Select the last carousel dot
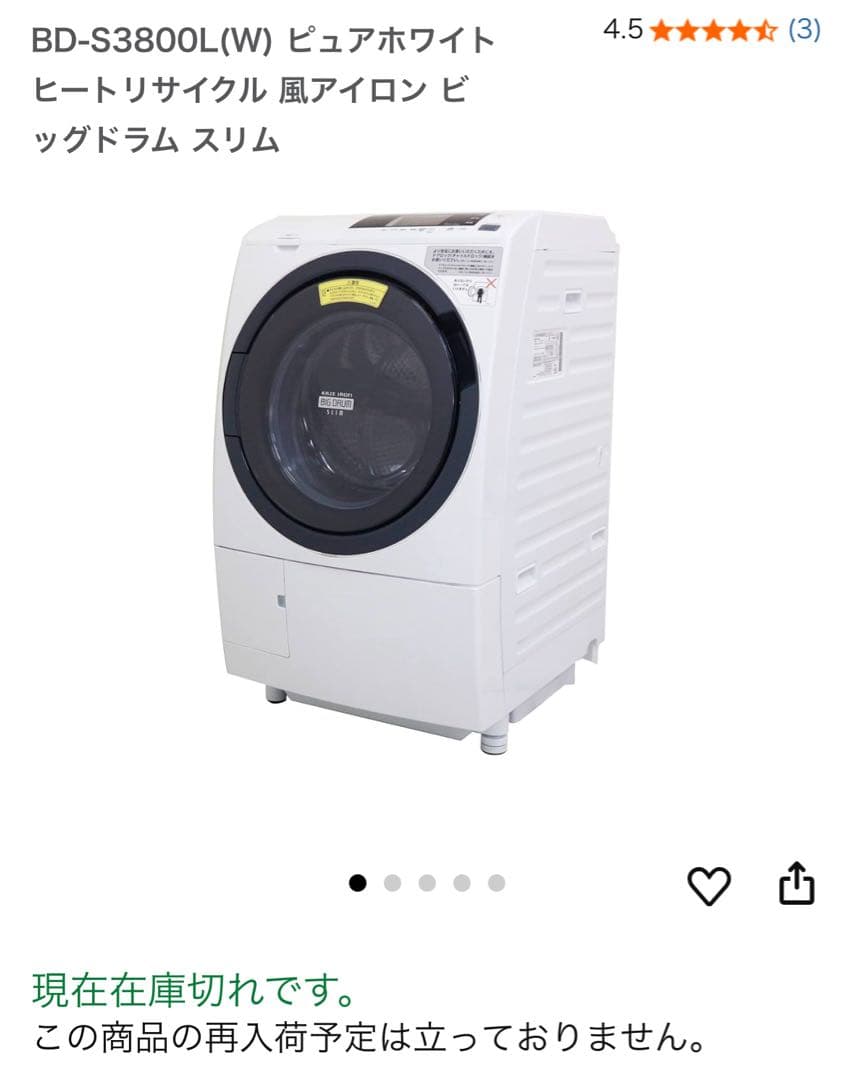Screen dimensions: 854x1080 point(494,880)
